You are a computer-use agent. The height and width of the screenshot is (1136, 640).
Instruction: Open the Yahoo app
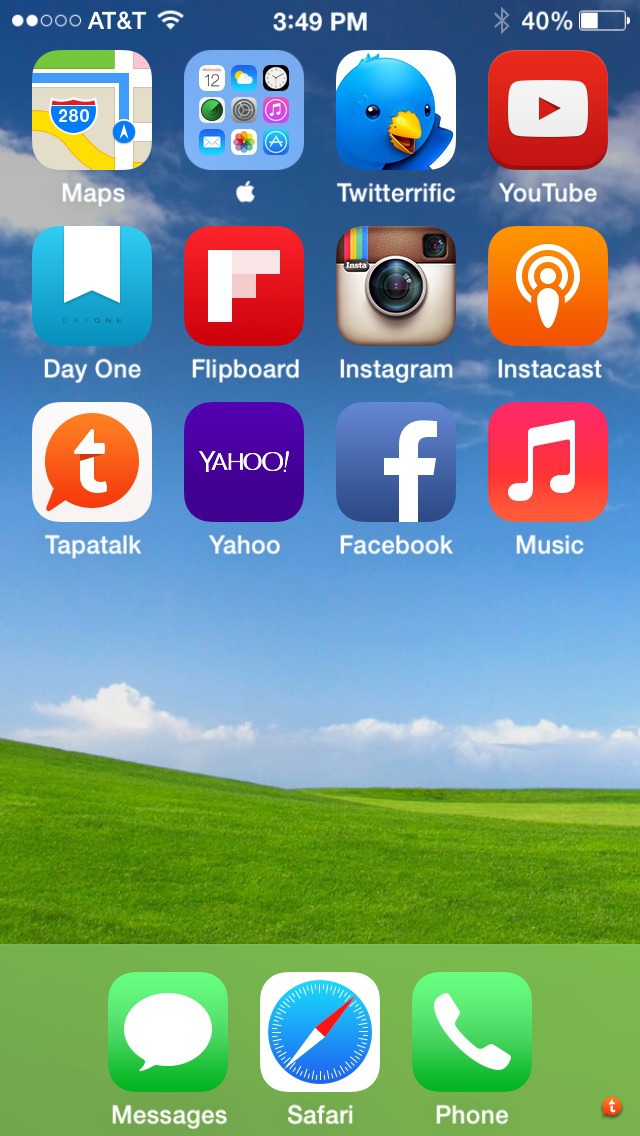[244, 462]
